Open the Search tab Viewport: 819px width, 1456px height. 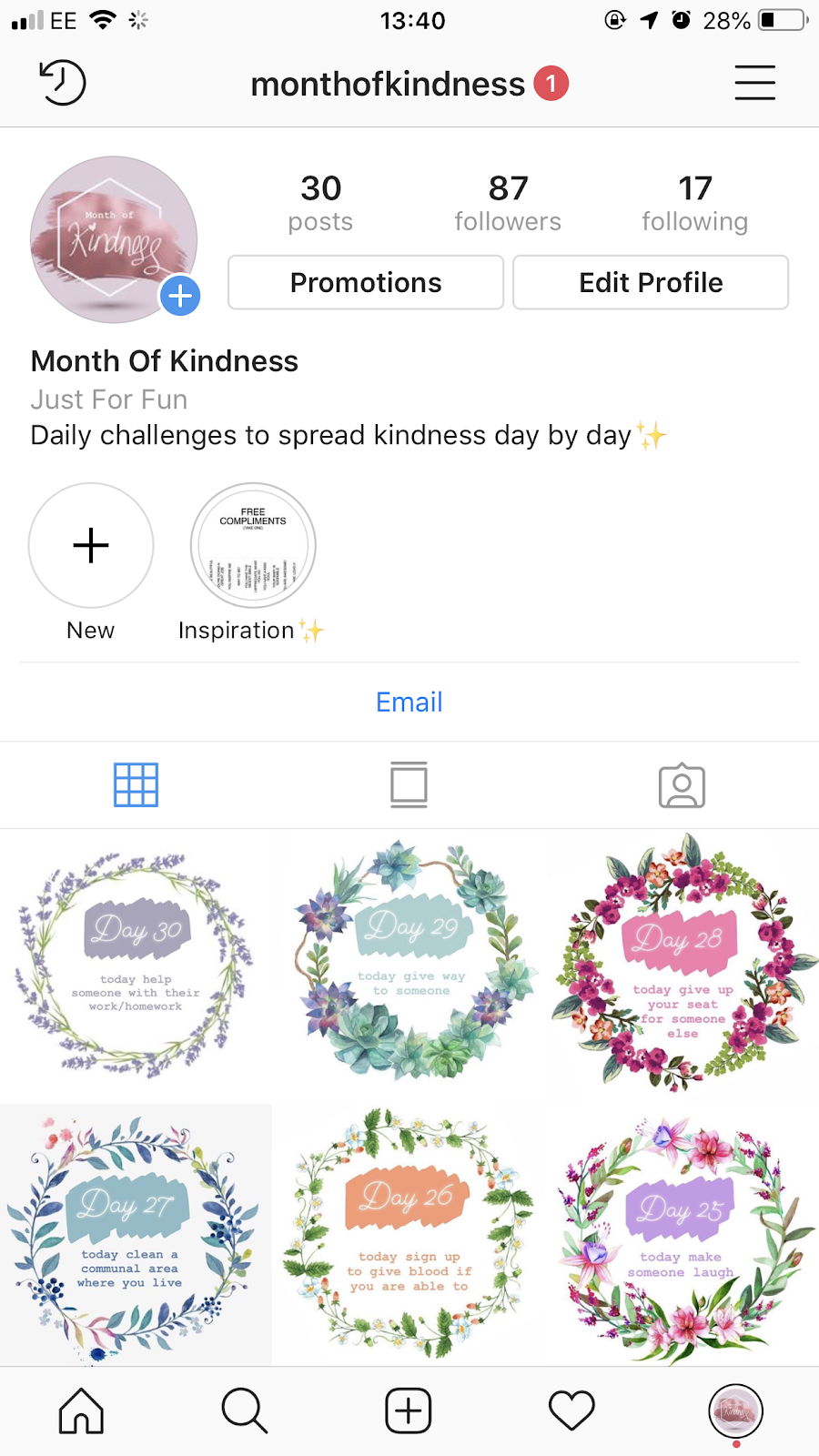[245, 1410]
